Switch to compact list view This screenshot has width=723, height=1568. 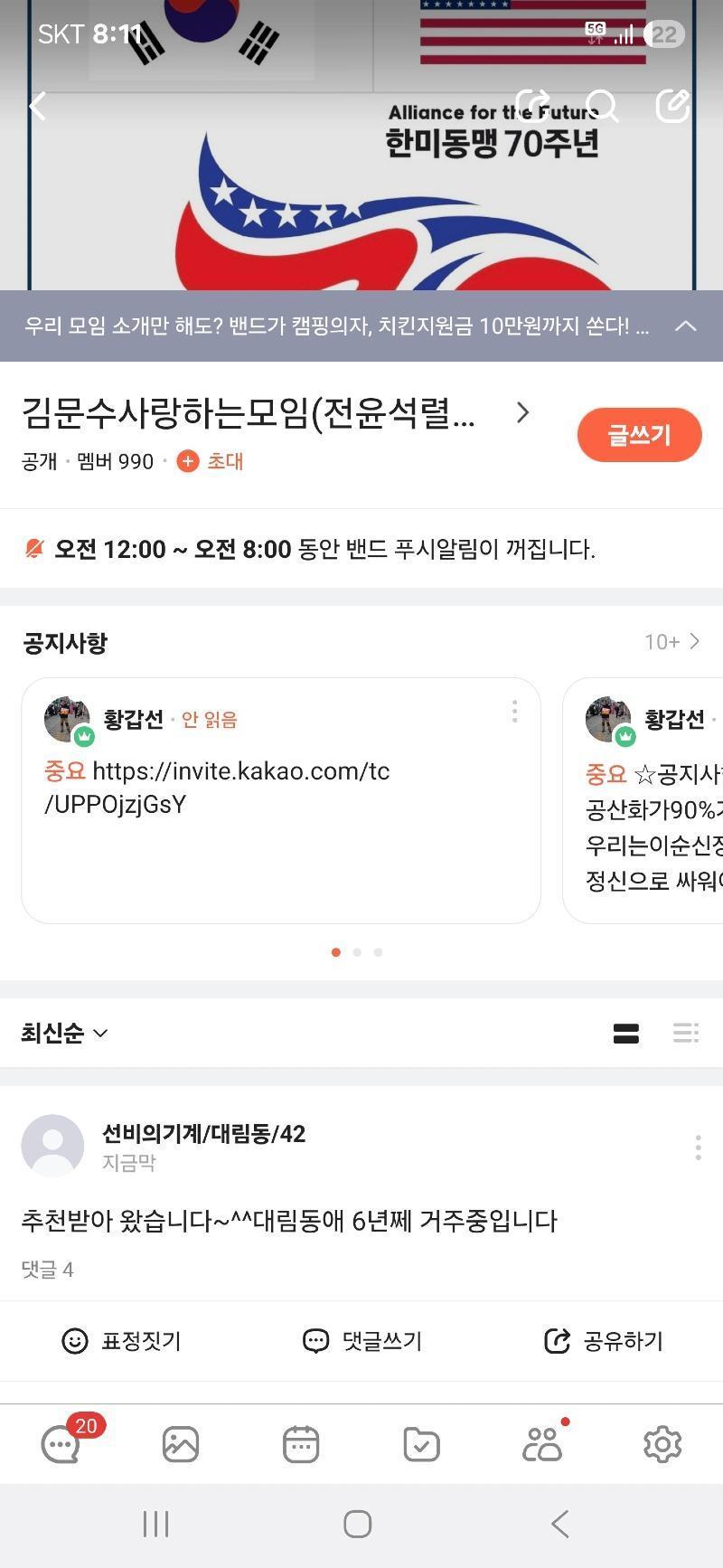point(685,1033)
